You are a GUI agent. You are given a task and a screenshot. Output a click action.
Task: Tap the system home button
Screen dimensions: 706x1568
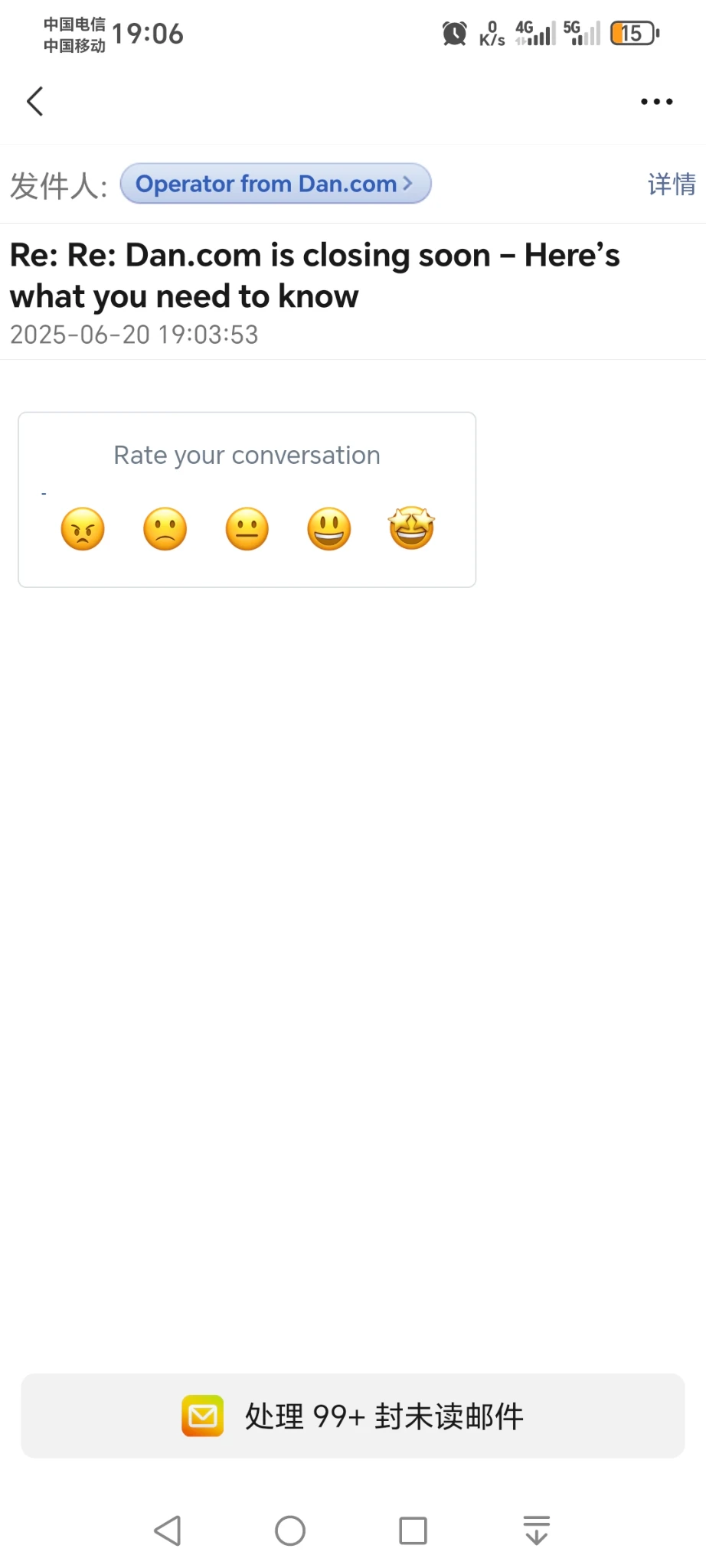290,1530
